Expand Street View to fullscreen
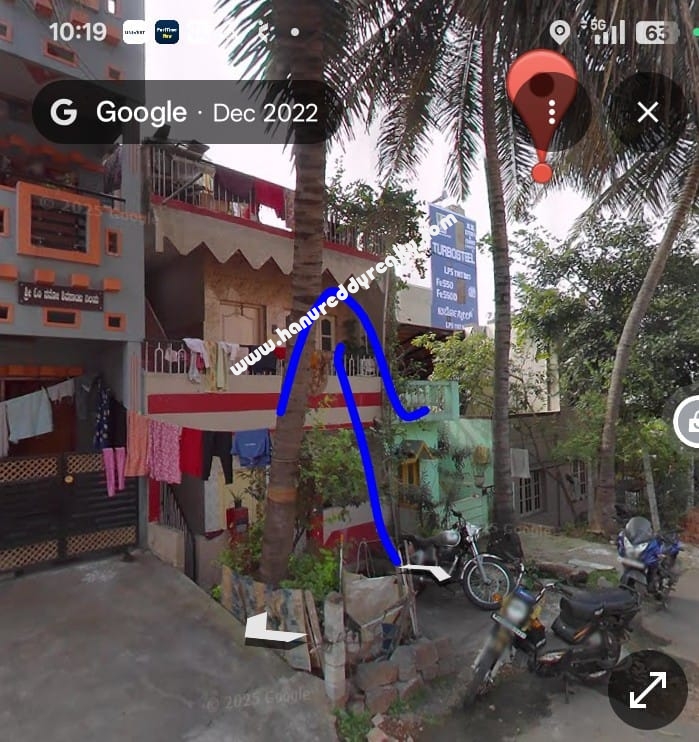The image size is (699, 742). click(x=647, y=689)
